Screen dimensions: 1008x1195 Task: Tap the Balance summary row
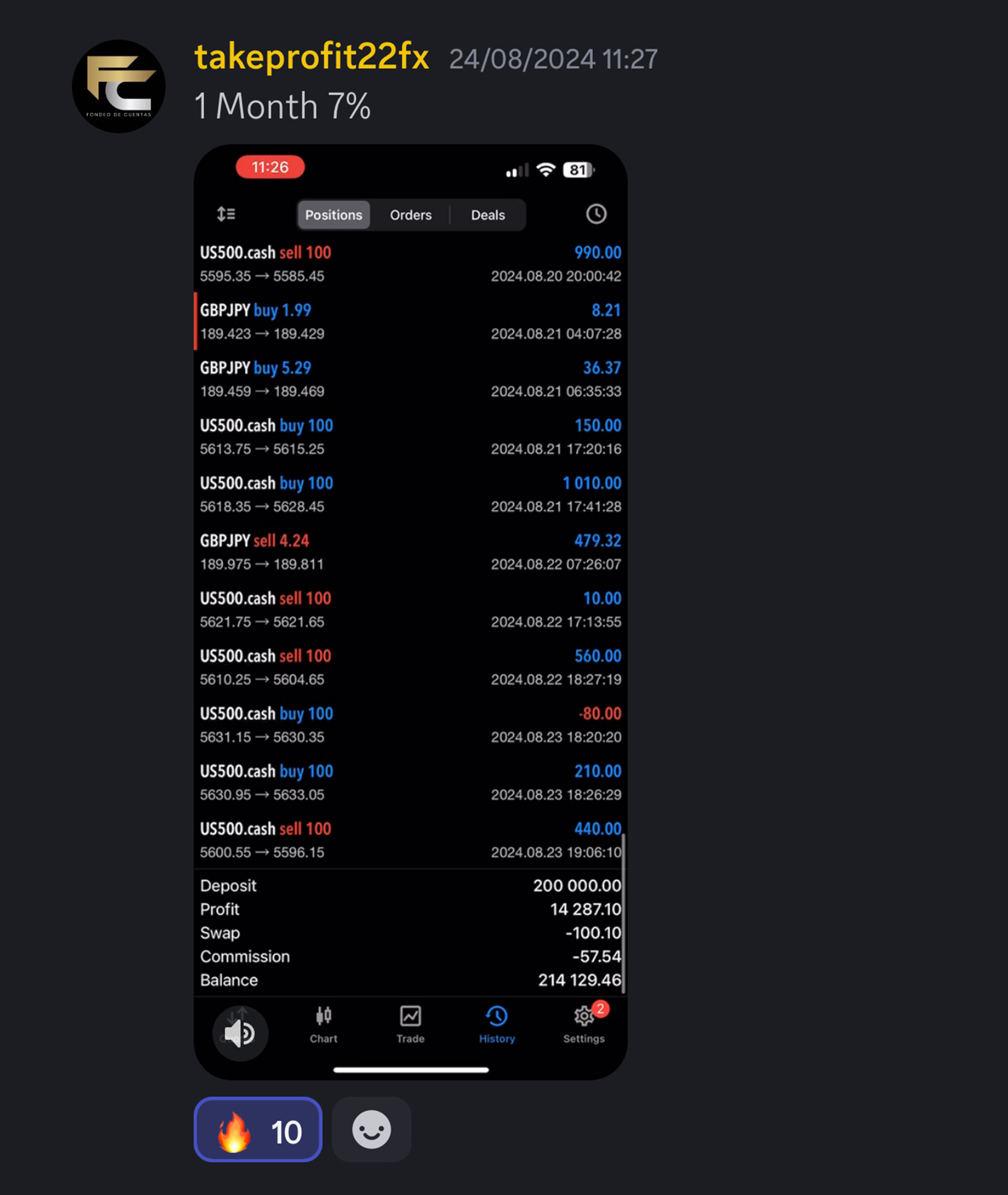tap(408, 980)
